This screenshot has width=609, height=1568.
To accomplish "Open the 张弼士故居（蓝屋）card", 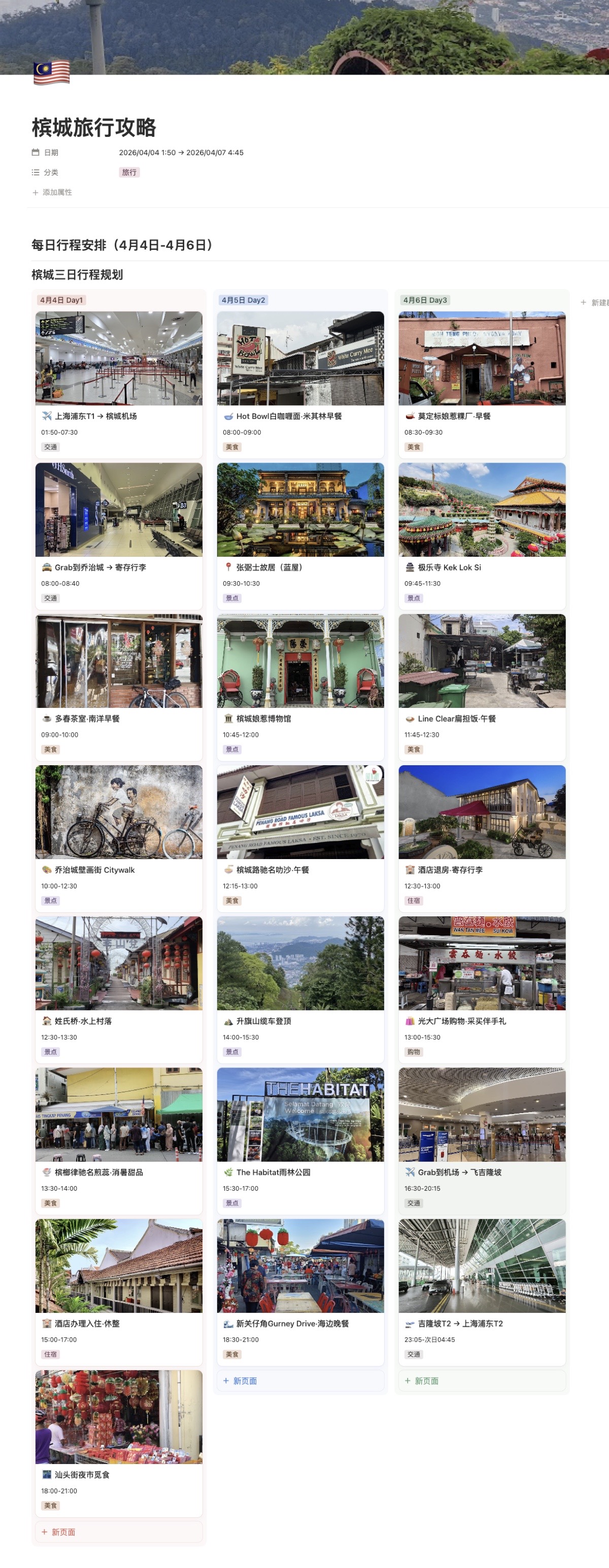I will (x=268, y=567).
